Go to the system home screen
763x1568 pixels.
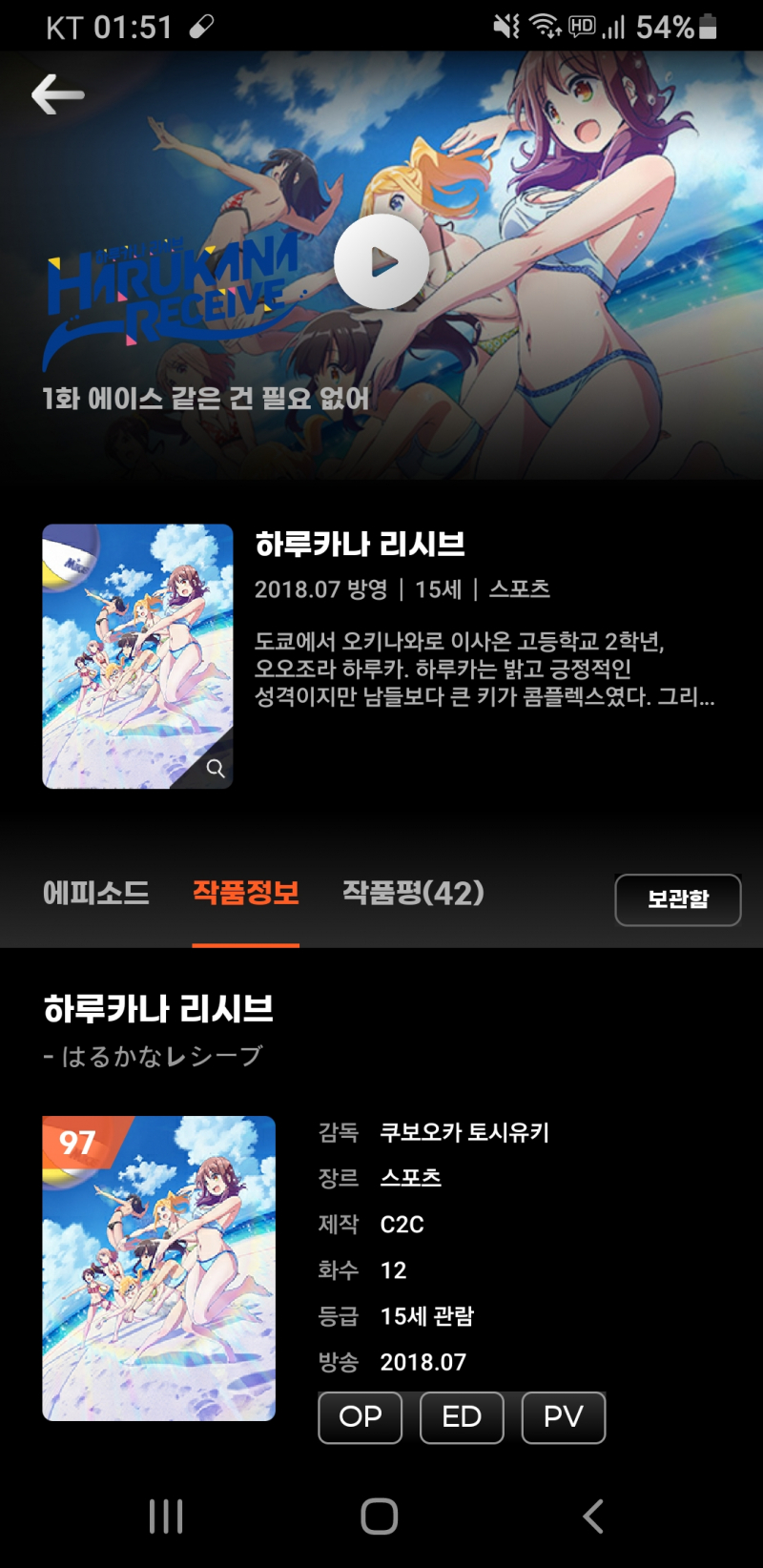click(380, 1516)
